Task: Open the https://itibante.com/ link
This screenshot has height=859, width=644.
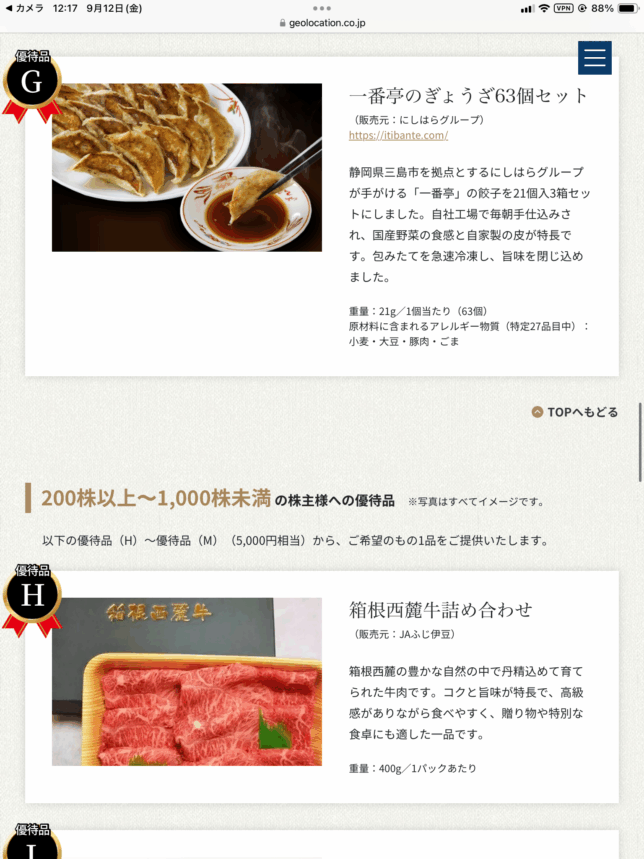Action: [398, 135]
